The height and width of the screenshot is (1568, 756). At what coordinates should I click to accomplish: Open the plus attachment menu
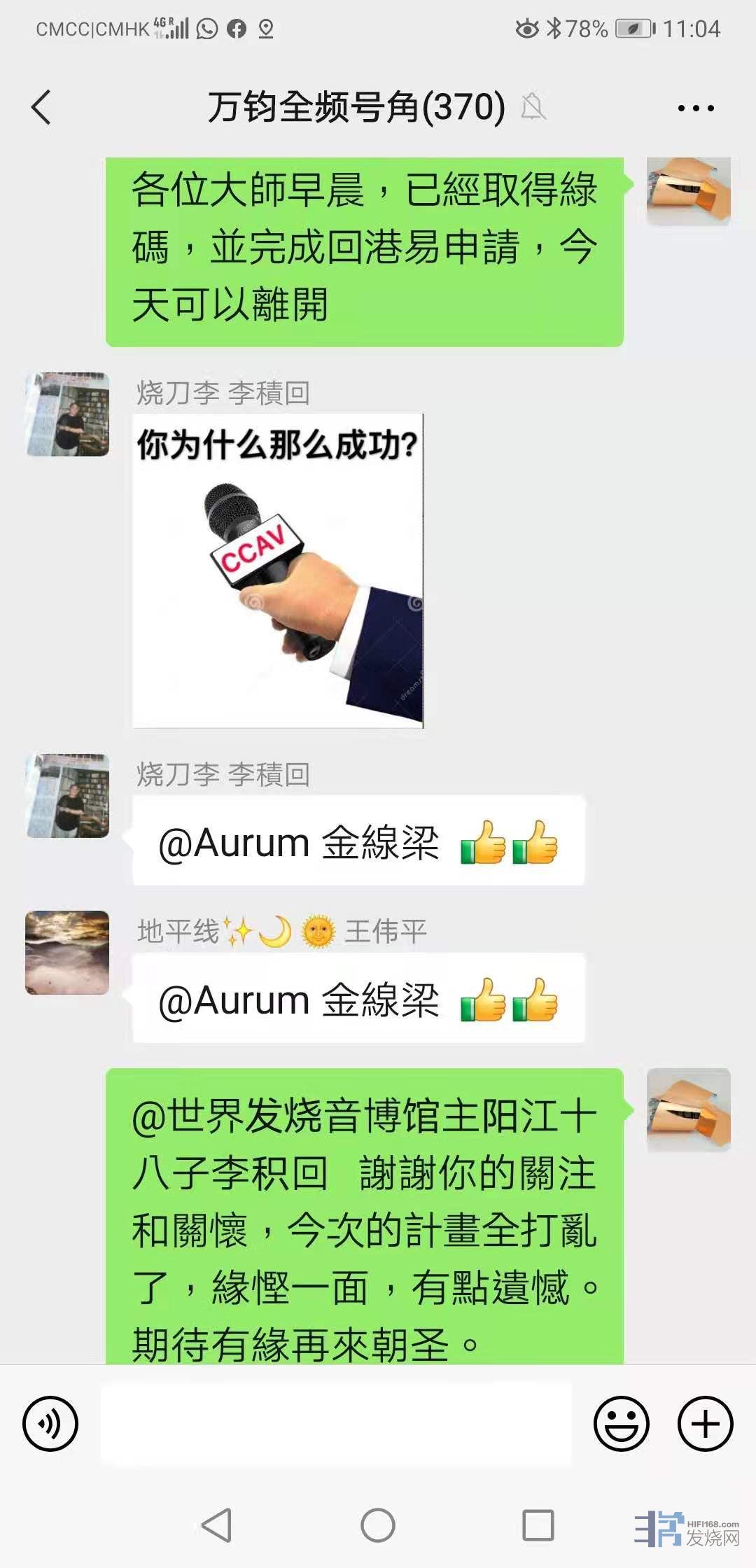[705, 1423]
